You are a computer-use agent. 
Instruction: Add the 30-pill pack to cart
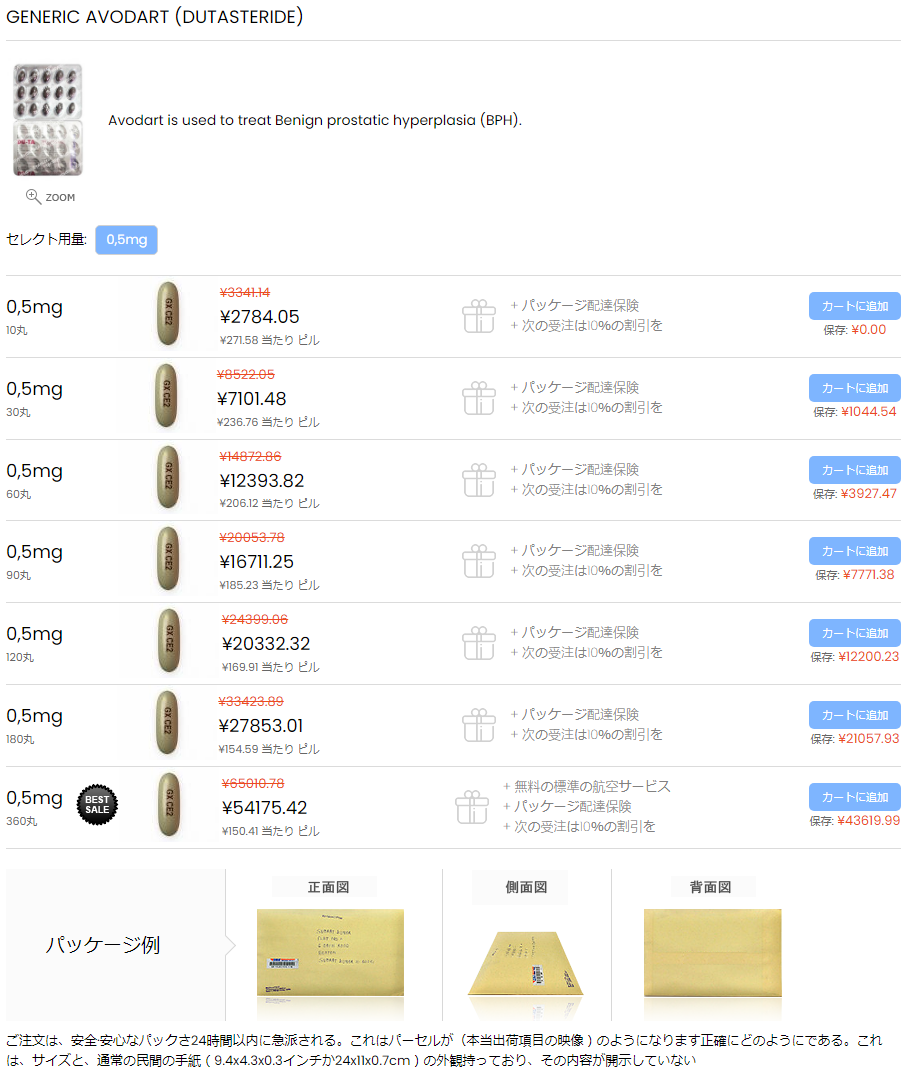pos(854,388)
